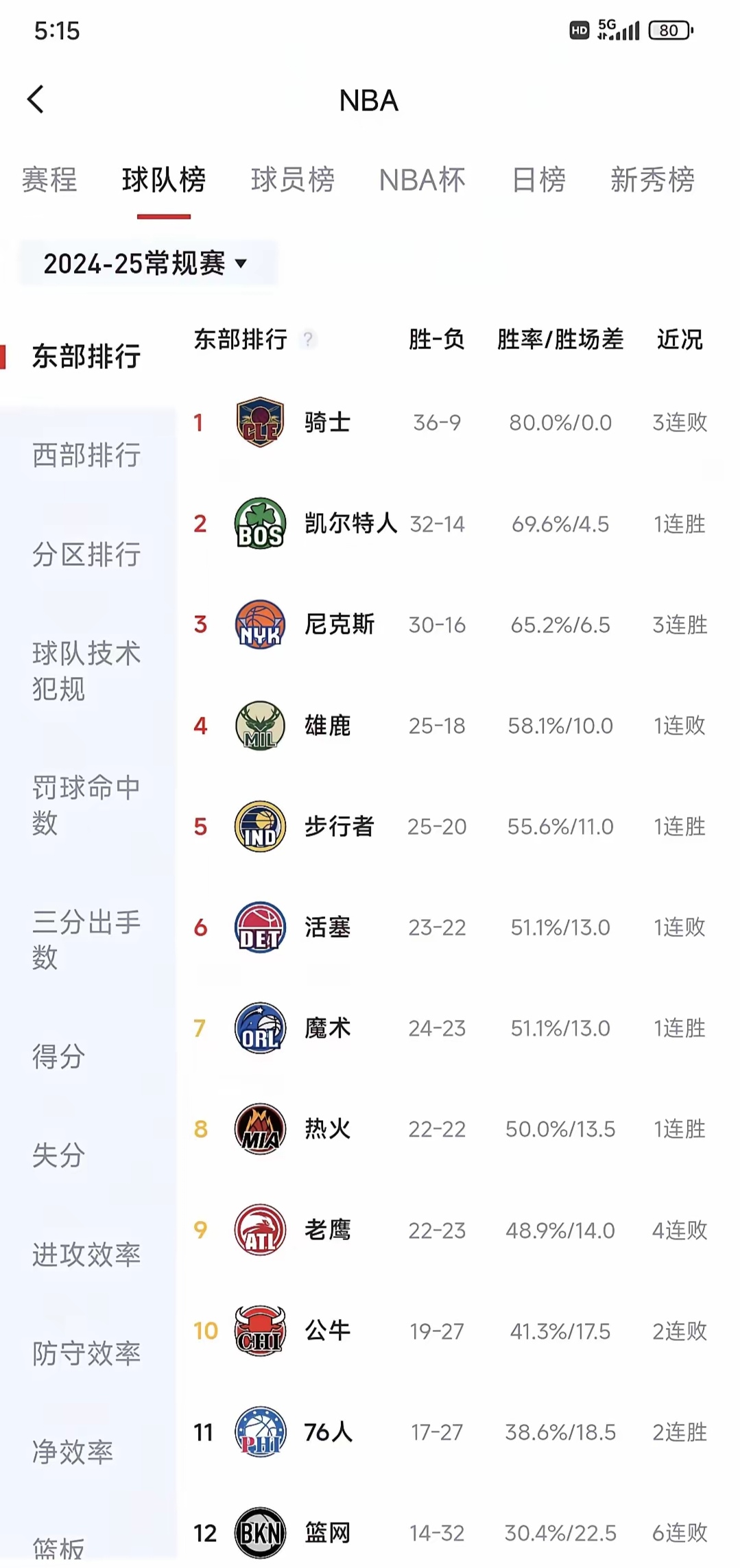Viewport: 740px width, 1568px height.
Task: Switch to the 赛程 tab
Action: pyautogui.click(x=49, y=180)
